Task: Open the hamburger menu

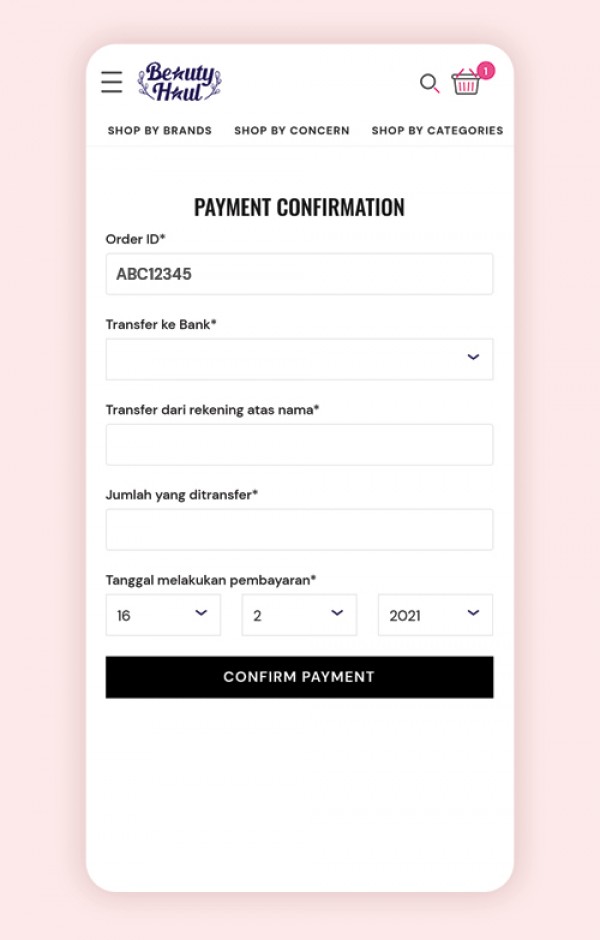Action: [112, 82]
